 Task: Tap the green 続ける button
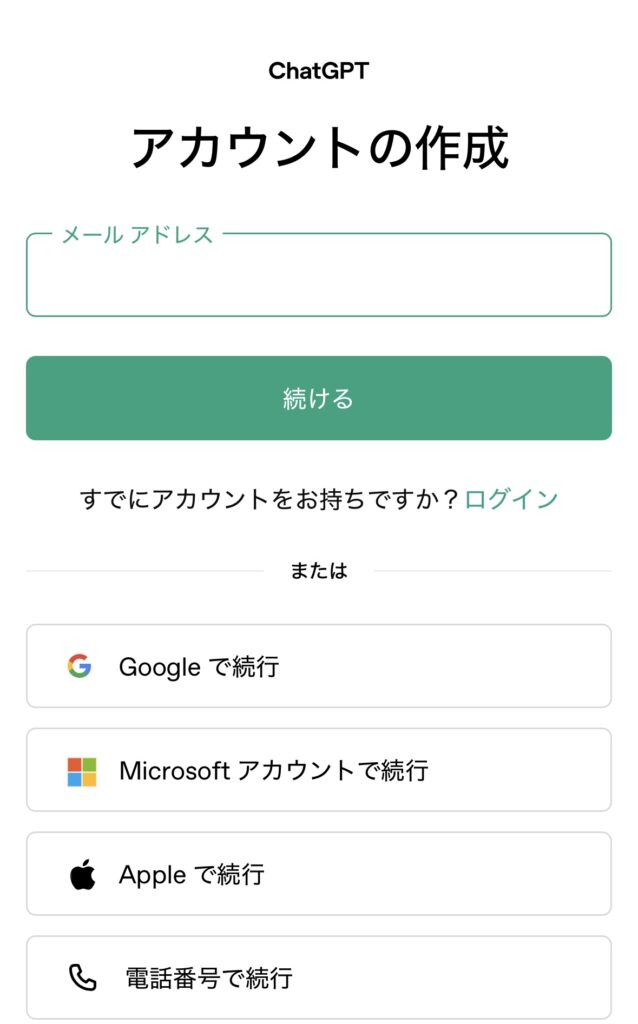[x=319, y=398]
